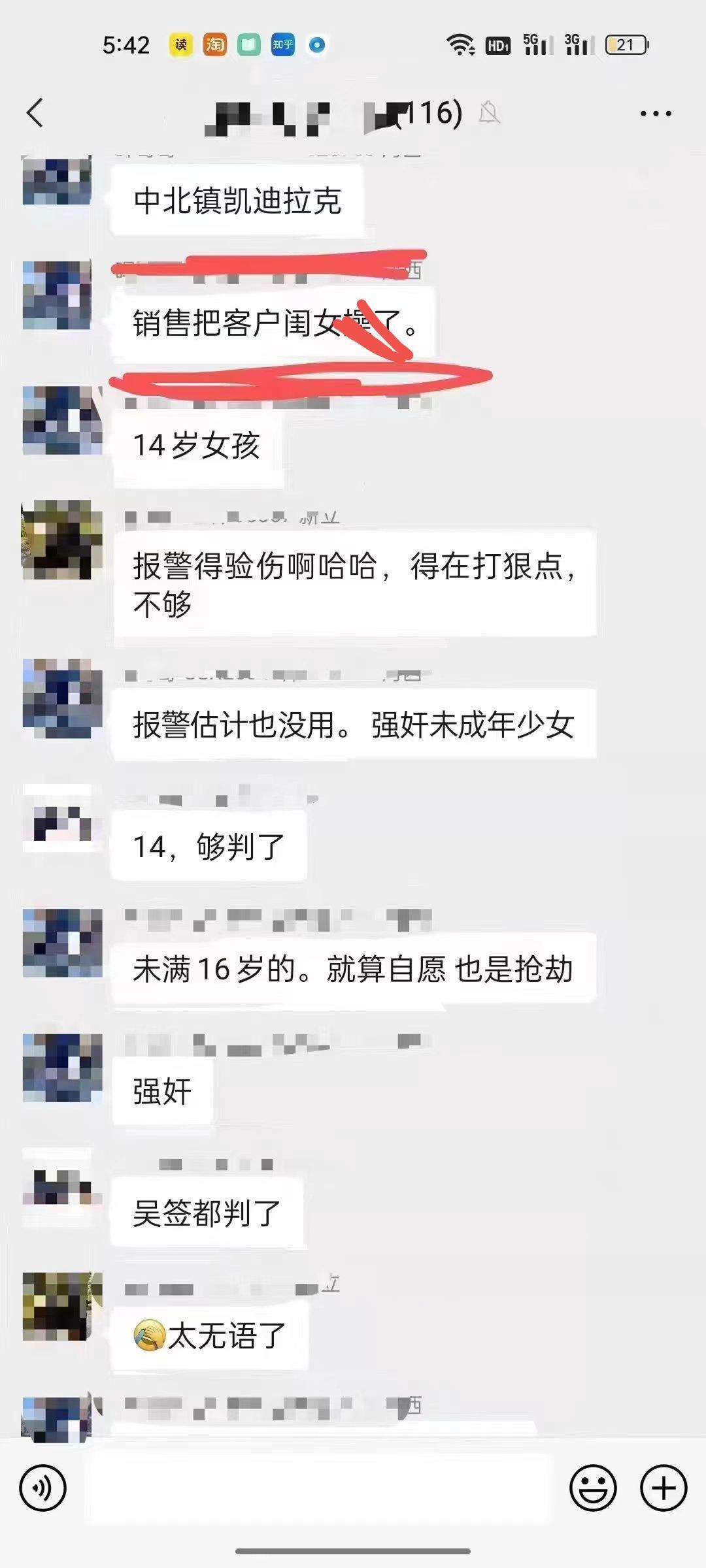Open the emoji sticker panel
706x1568 pixels.
593,1488
